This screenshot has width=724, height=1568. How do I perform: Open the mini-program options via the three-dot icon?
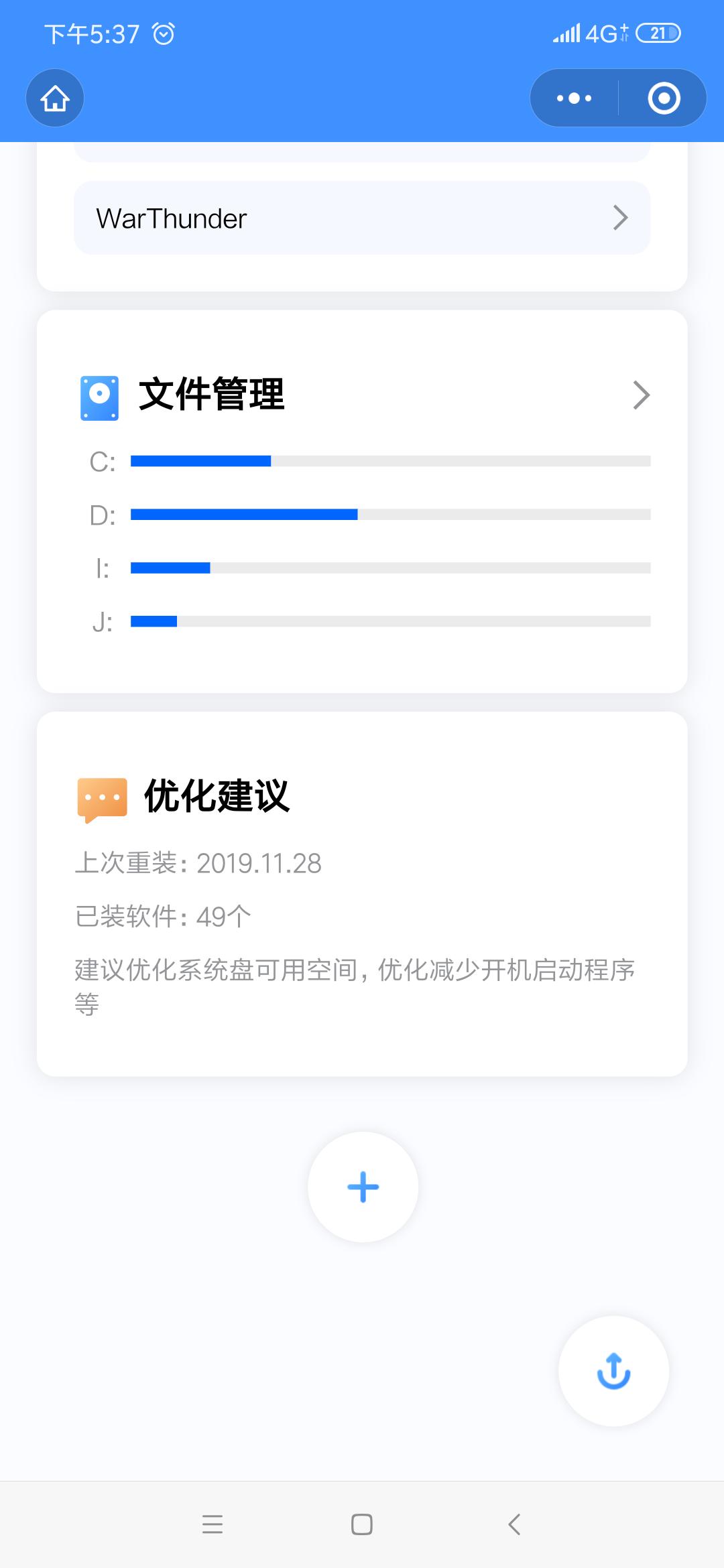pos(571,98)
